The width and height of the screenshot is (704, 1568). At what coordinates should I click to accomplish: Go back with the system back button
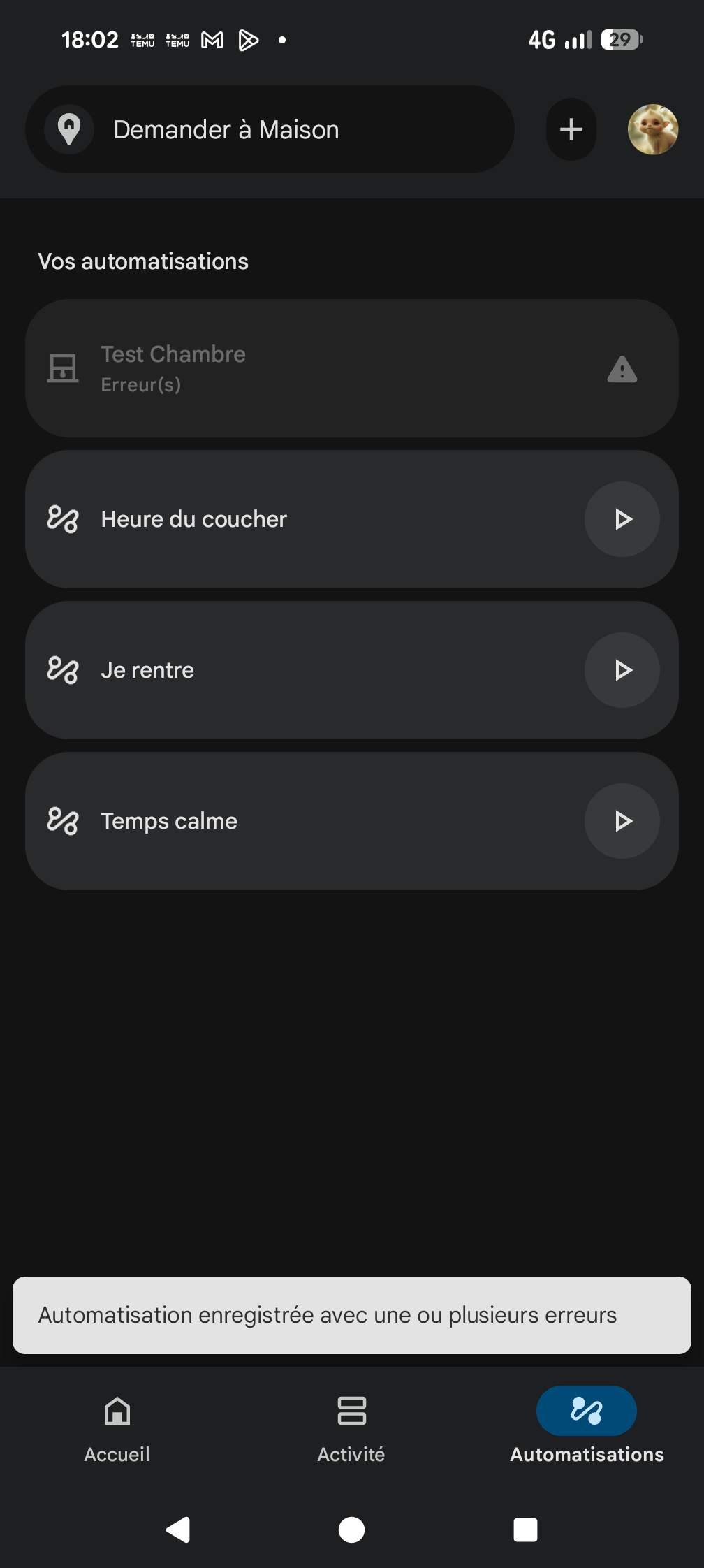pyautogui.click(x=178, y=1530)
